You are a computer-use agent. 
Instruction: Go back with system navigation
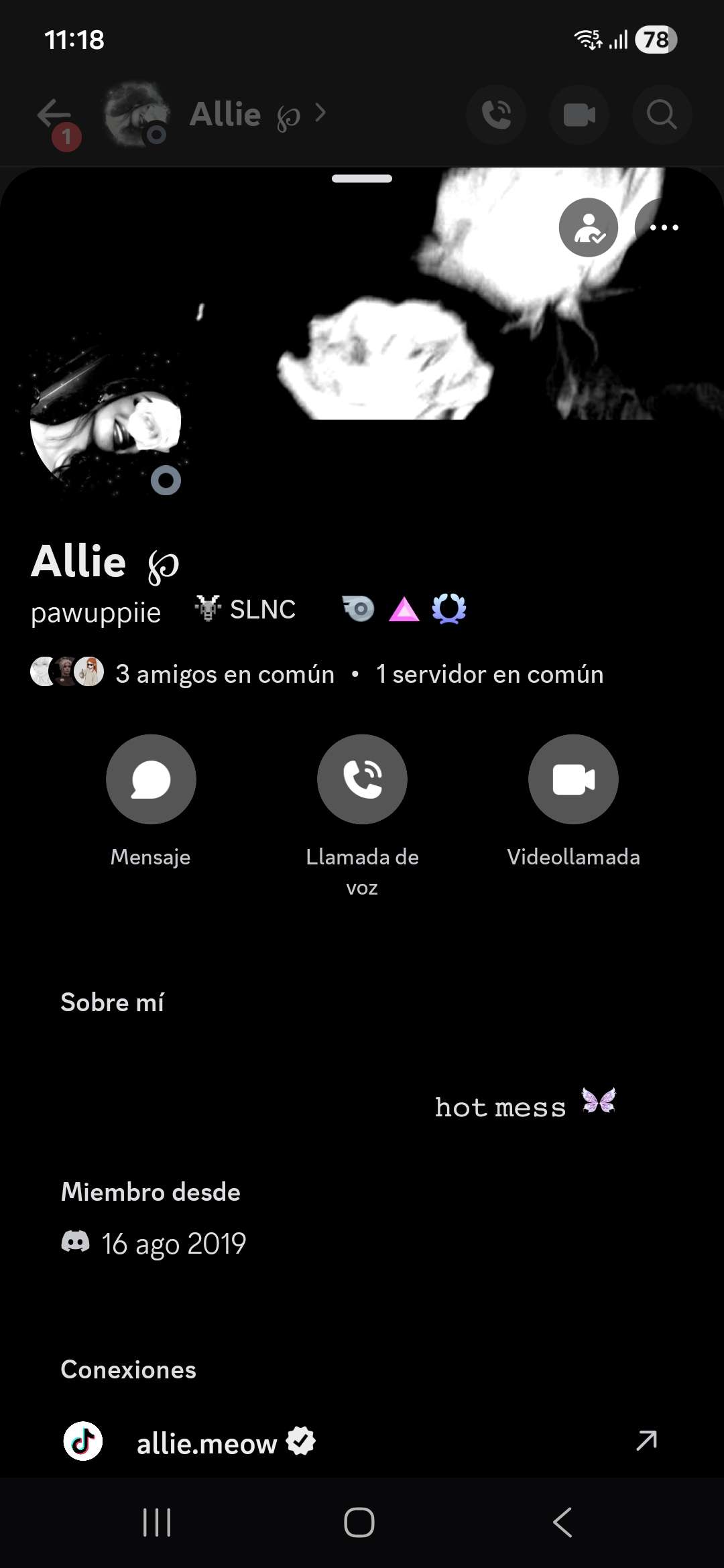pyautogui.click(x=563, y=1522)
